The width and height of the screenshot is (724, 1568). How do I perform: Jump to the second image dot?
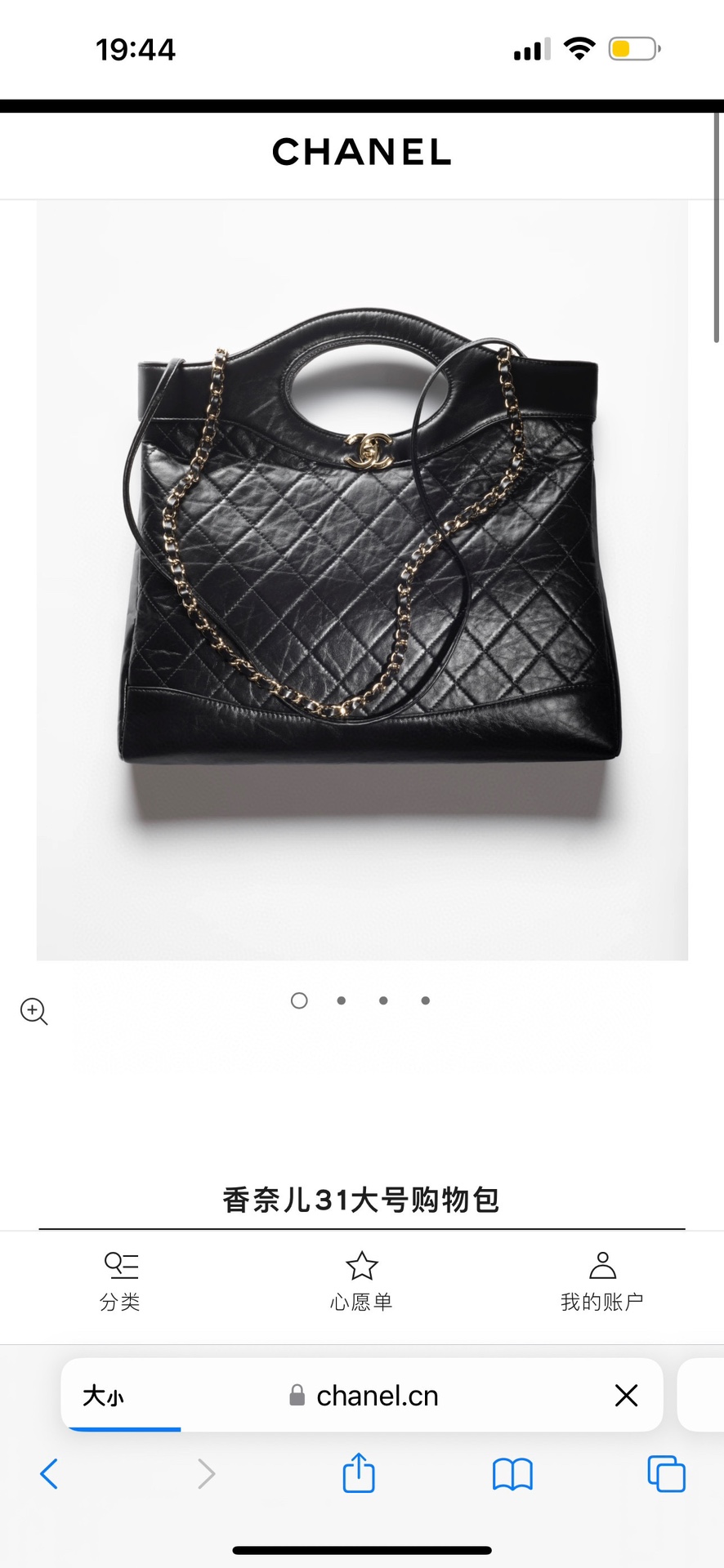(x=342, y=1000)
